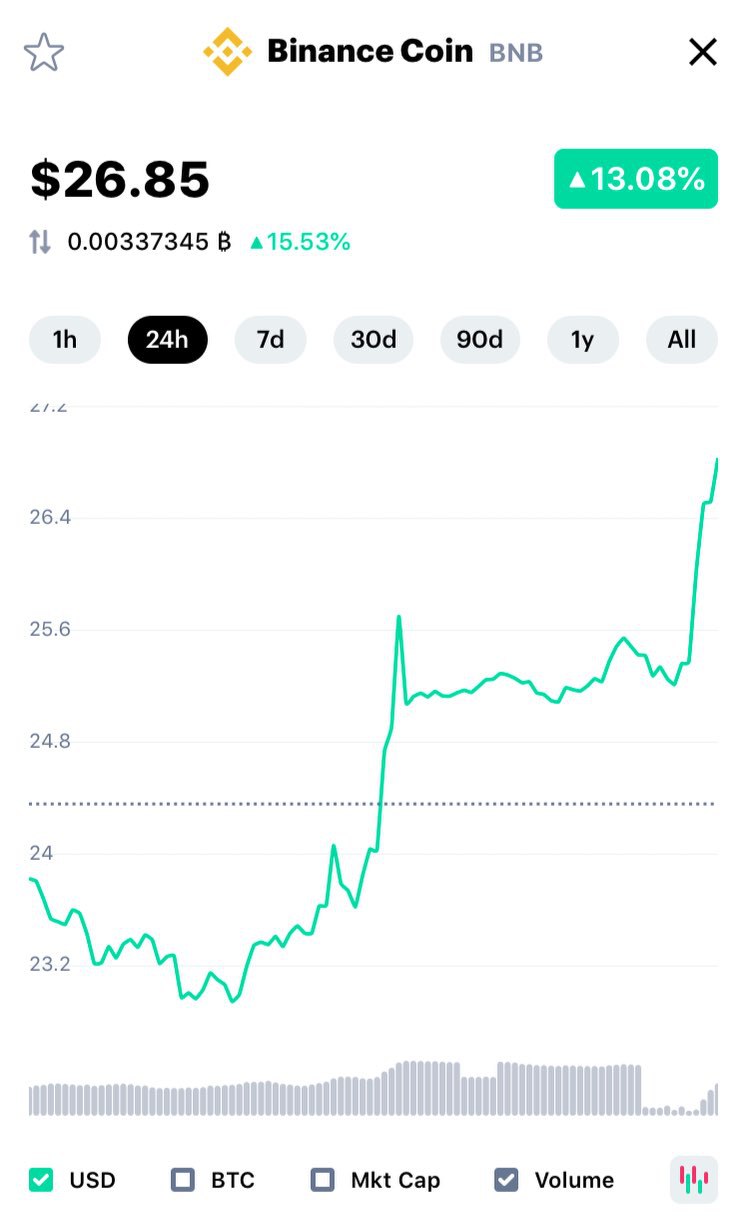Switch to candlestick chart view
Image resolution: width=747 pixels, height=1221 pixels.
(694, 1180)
